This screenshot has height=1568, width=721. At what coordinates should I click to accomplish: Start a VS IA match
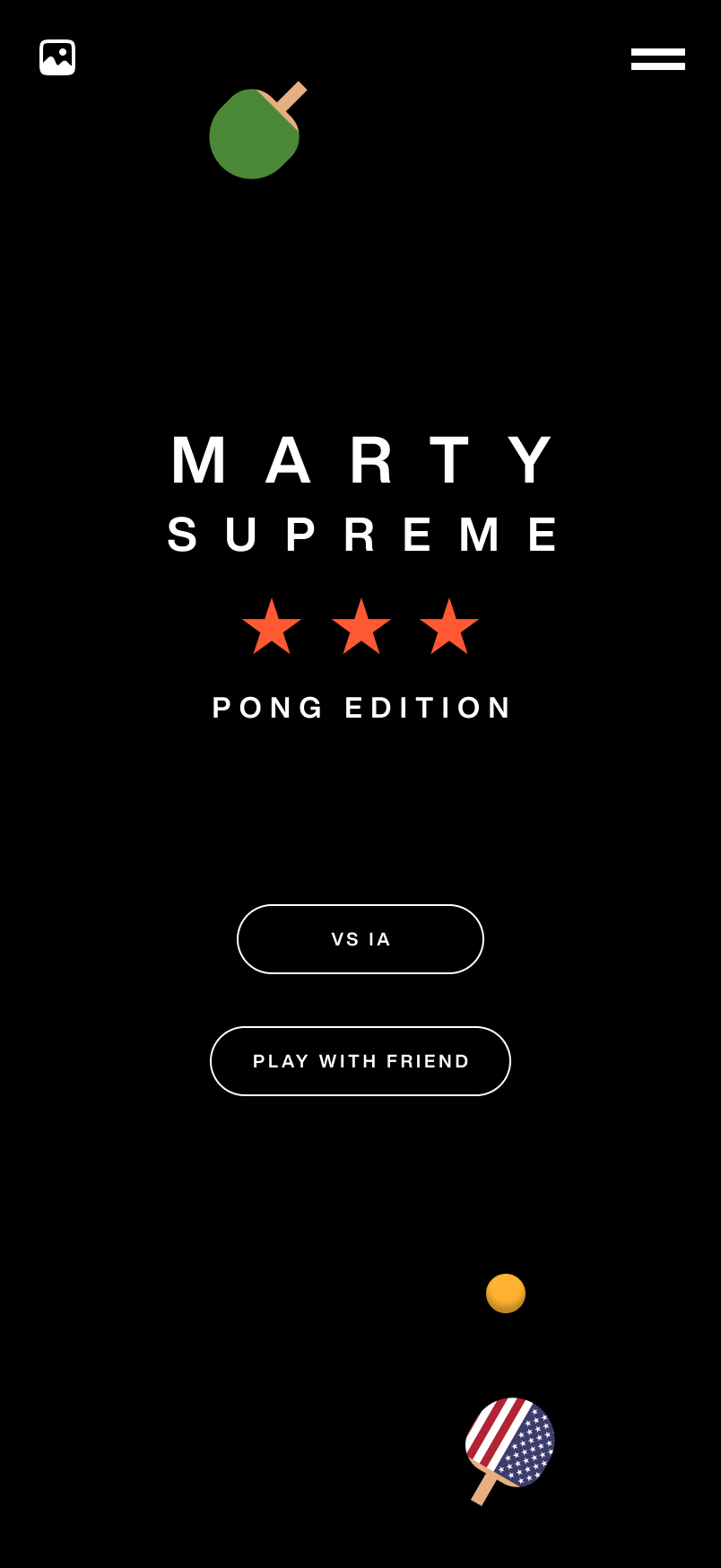pos(360,939)
